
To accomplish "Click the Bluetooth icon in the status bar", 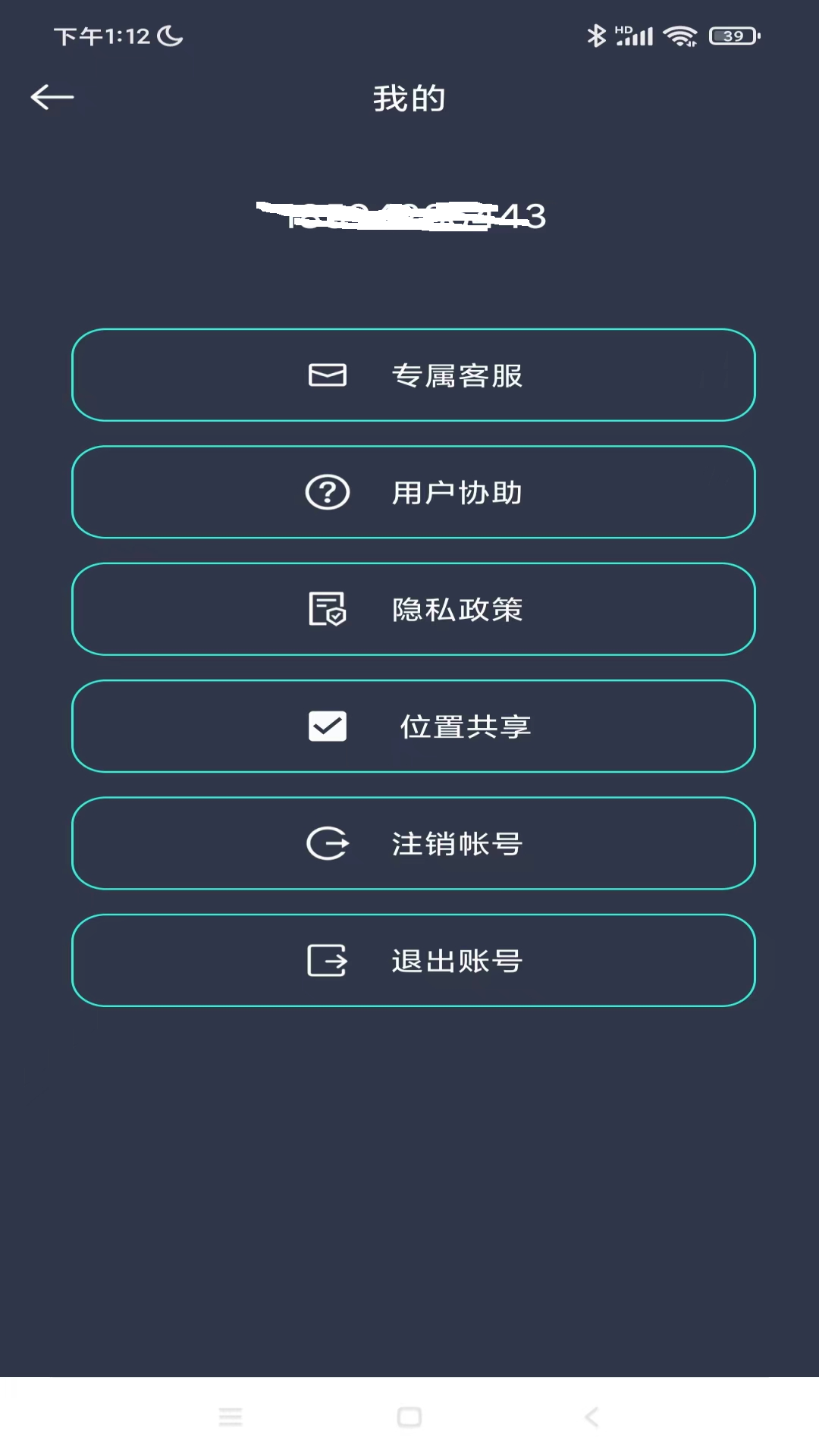I will [x=596, y=34].
